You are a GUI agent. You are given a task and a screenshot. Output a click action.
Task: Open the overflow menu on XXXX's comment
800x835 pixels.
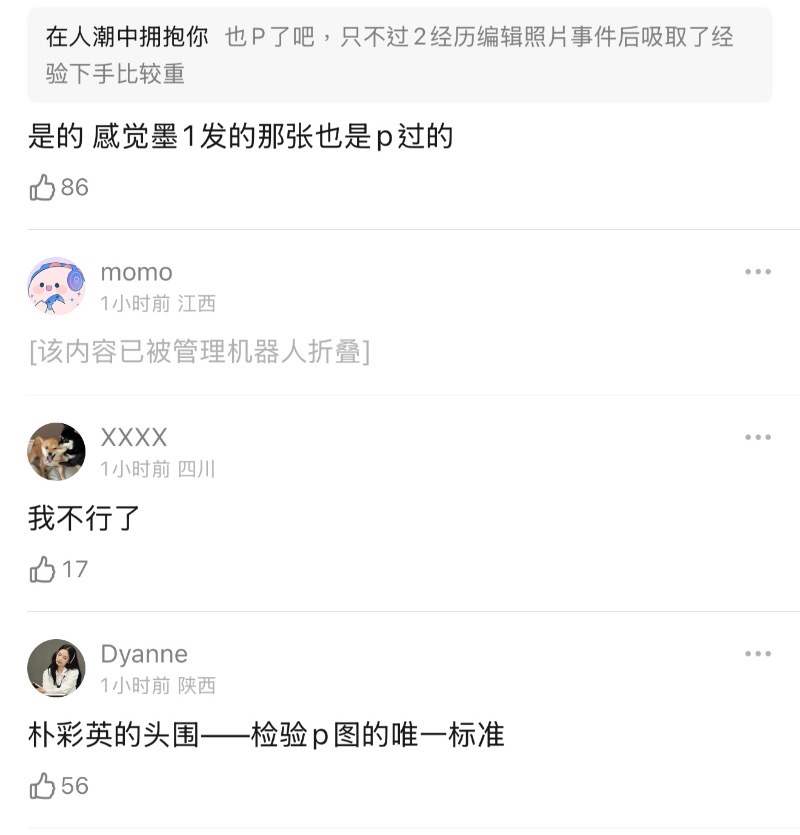pyautogui.click(x=757, y=437)
